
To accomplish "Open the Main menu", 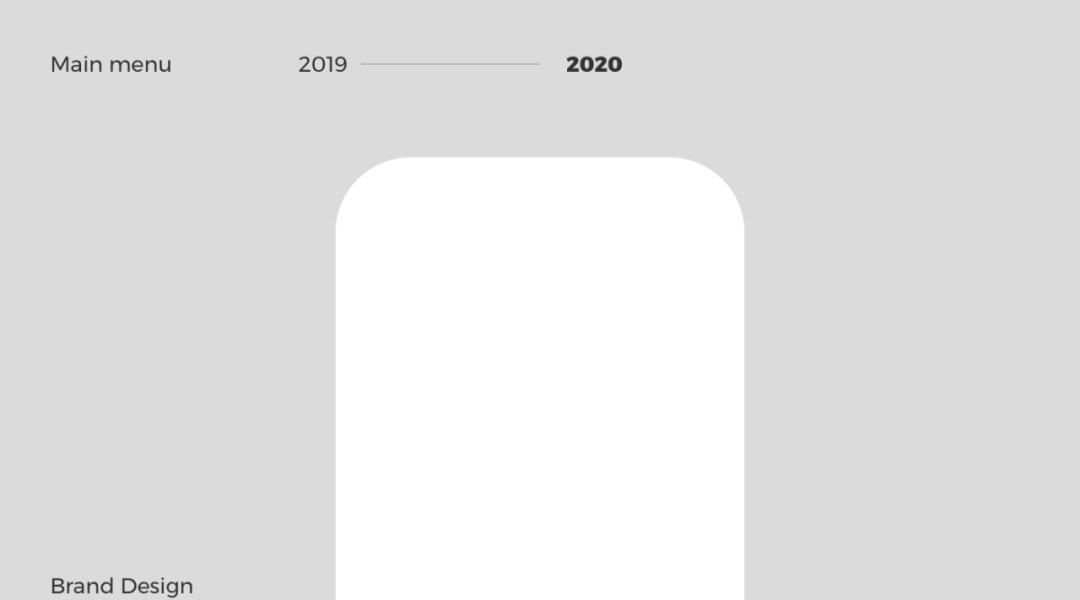I will coord(111,65).
